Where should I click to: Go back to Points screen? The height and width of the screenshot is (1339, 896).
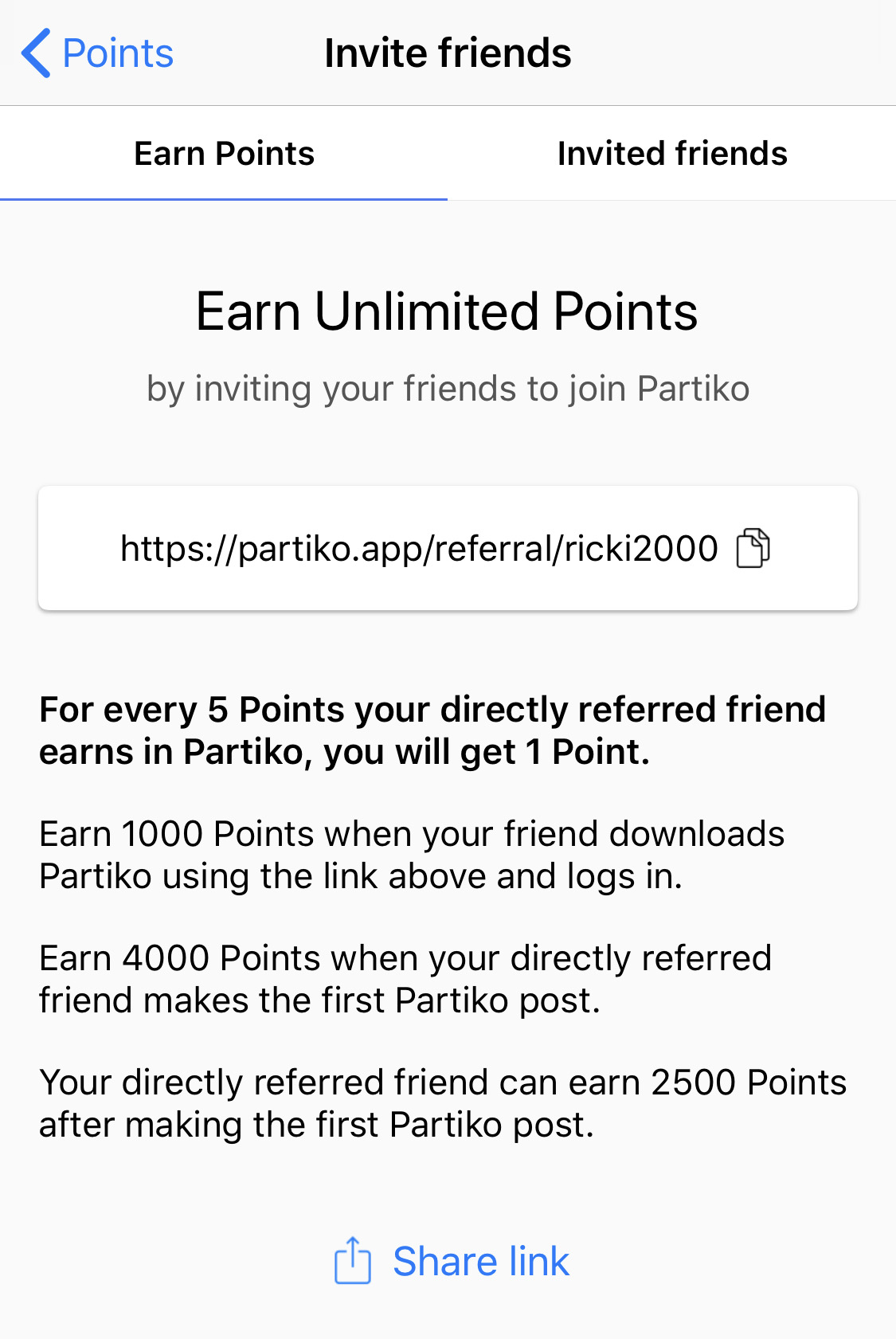tap(97, 53)
